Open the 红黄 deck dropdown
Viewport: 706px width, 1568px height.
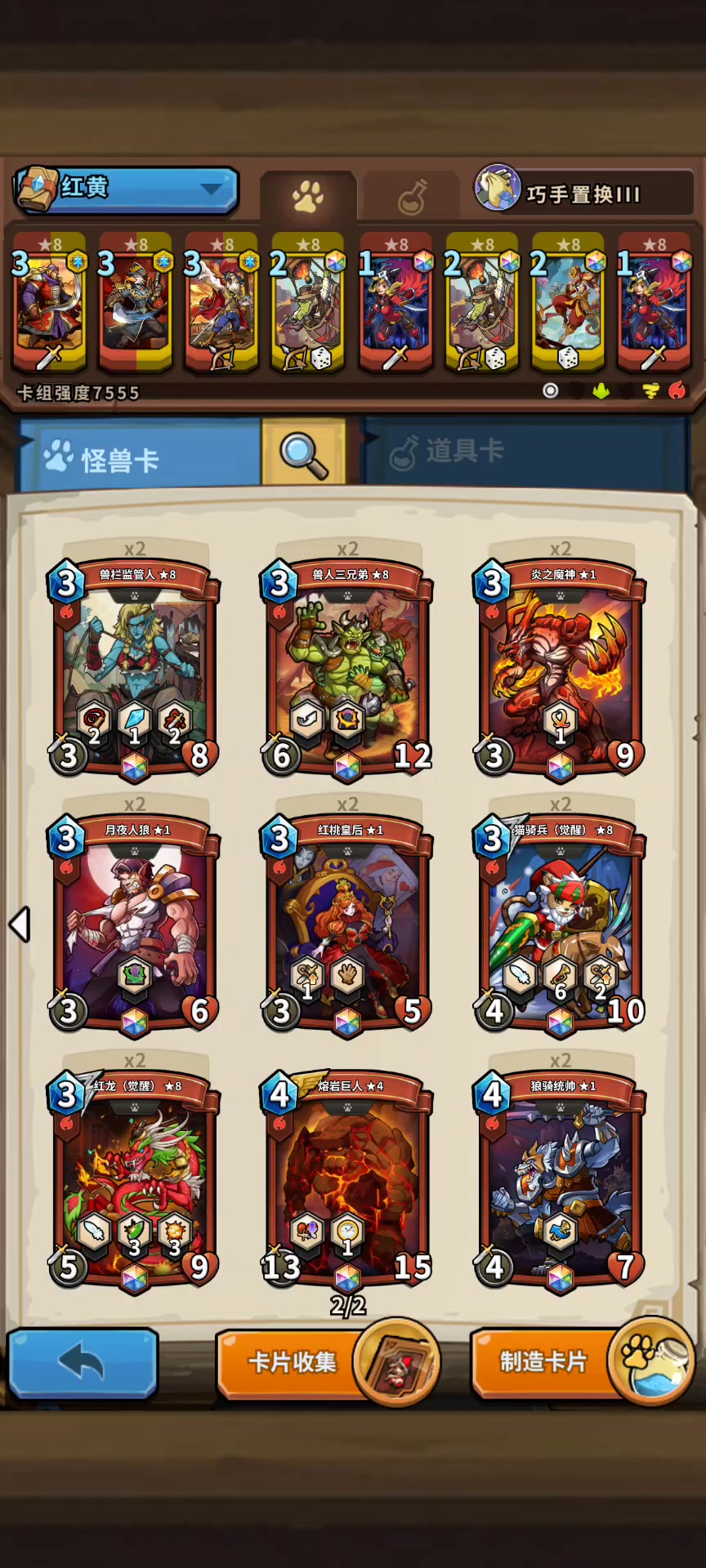tap(127, 189)
